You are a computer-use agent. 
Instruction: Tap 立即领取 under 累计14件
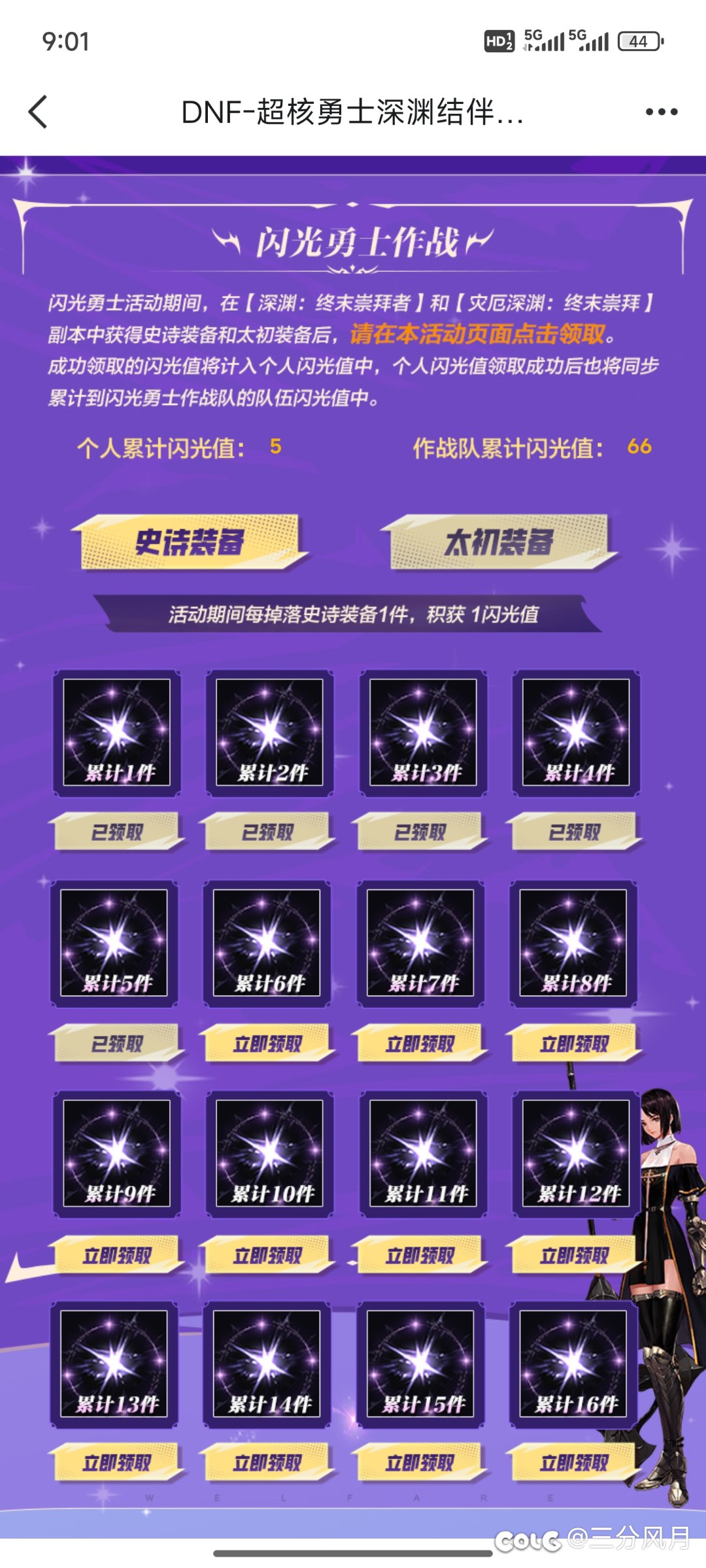pos(267,1462)
